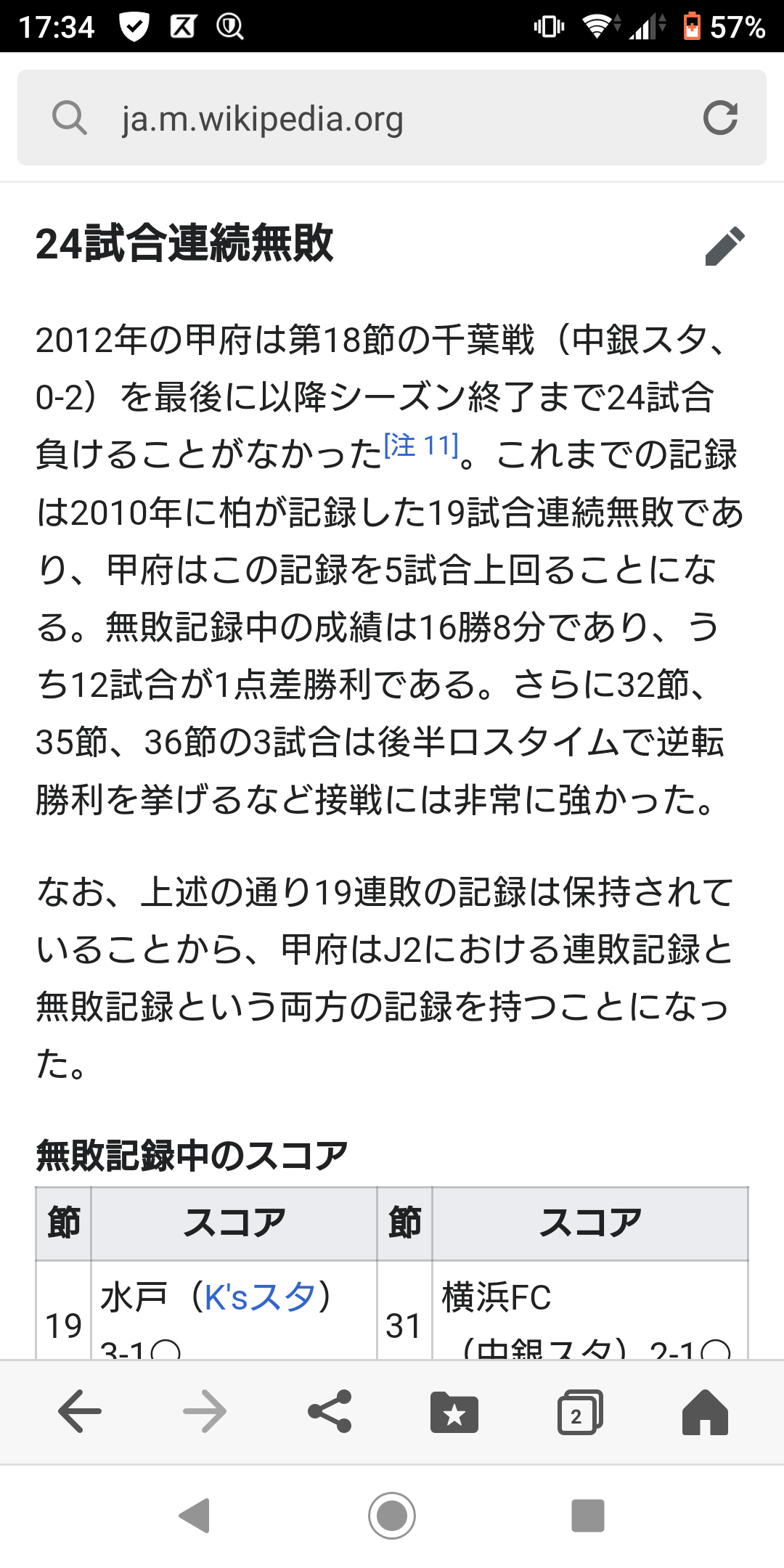The width and height of the screenshot is (784, 1568).
Task: Go to the browser home page
Action: [704, 1412]
